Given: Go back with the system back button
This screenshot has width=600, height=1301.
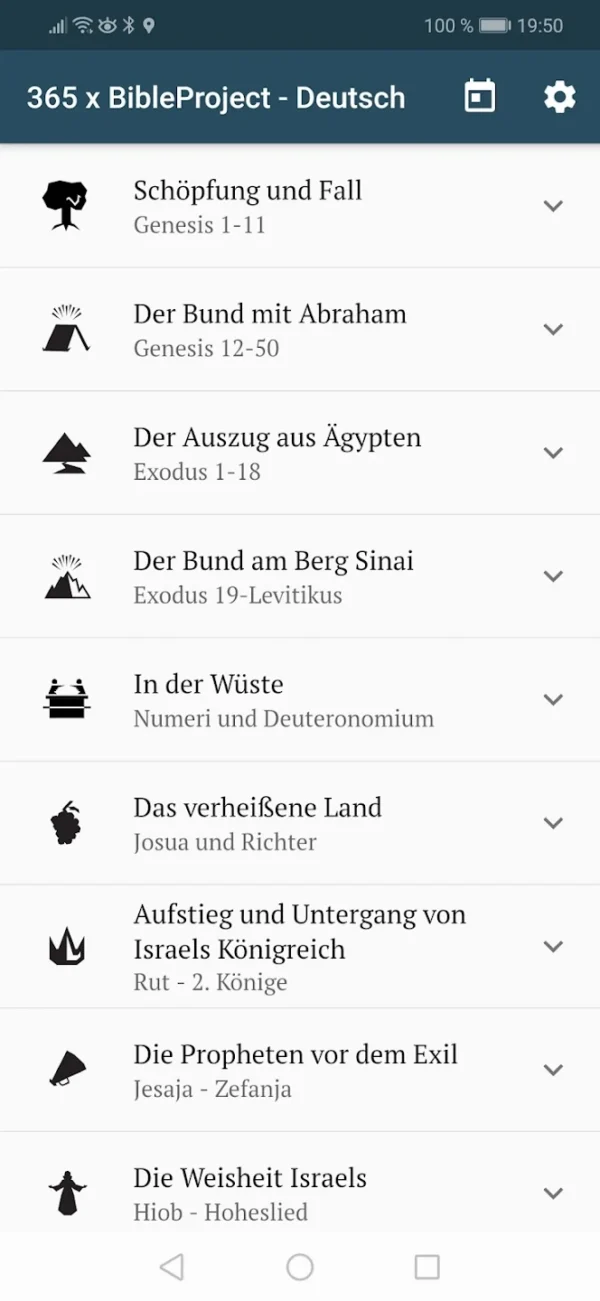Looking at the screenshot, I should [x=172, y=1267].
